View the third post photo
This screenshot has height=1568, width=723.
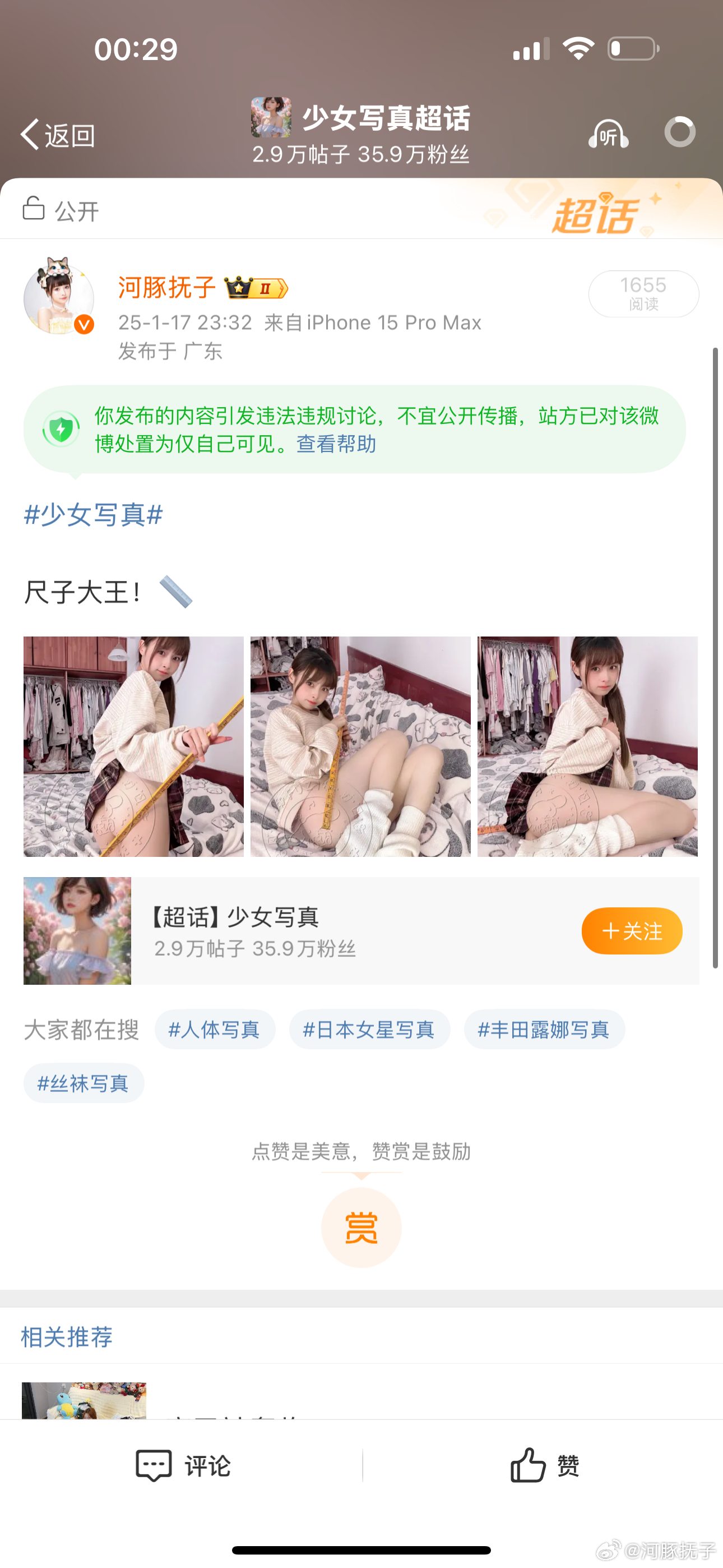click(x=587, y=746)
